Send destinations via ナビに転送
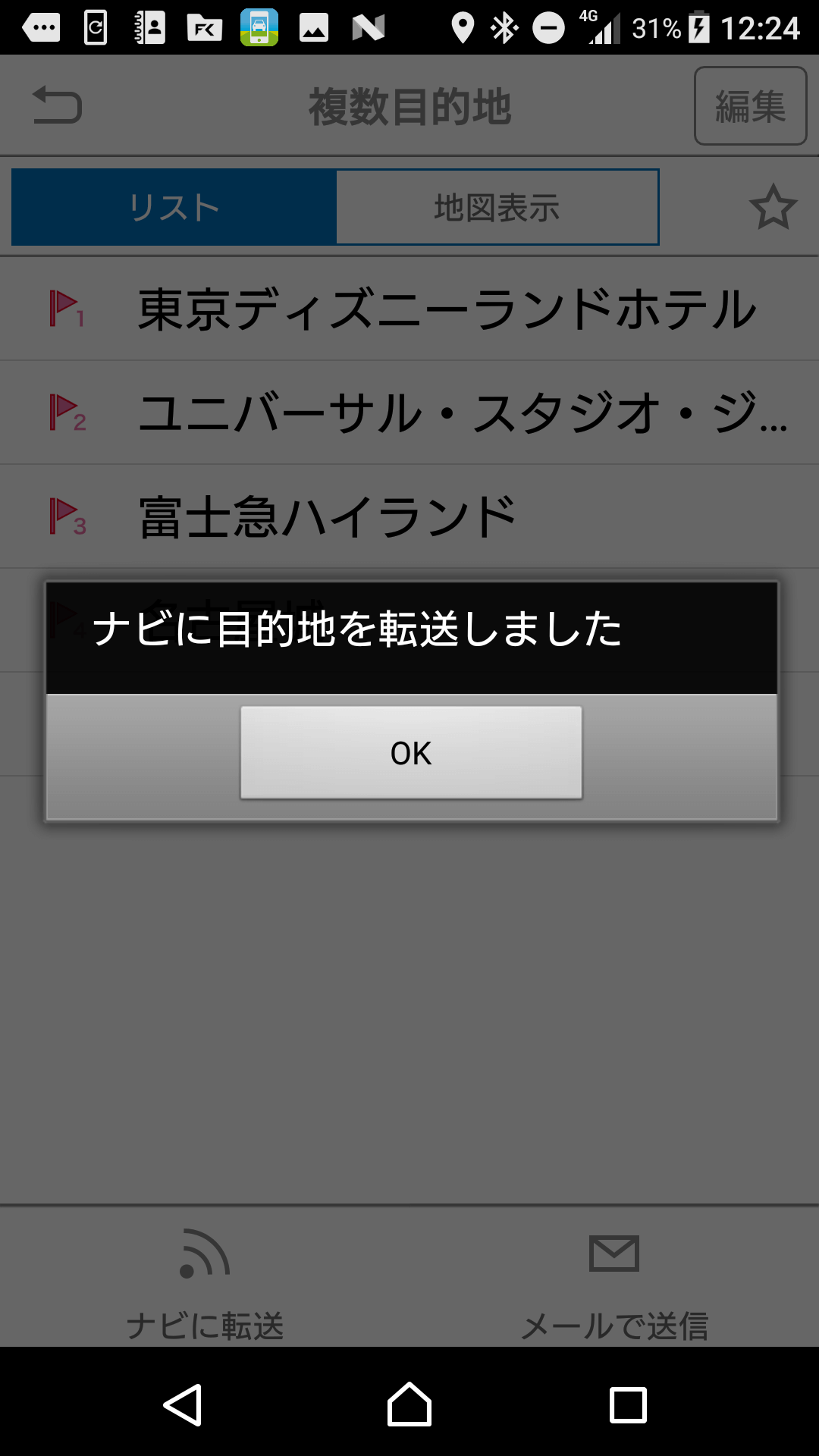The image size is (819, 1456). click(x=205, y=1283)
